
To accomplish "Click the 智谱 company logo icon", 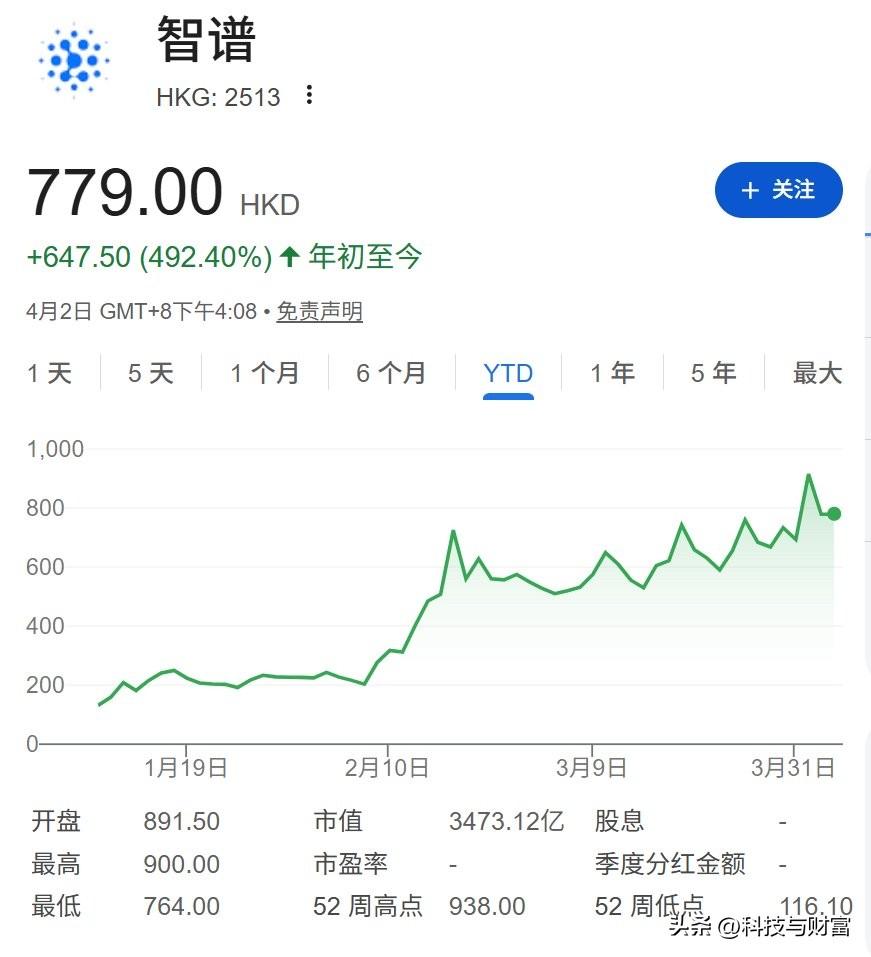I will 70,57.
